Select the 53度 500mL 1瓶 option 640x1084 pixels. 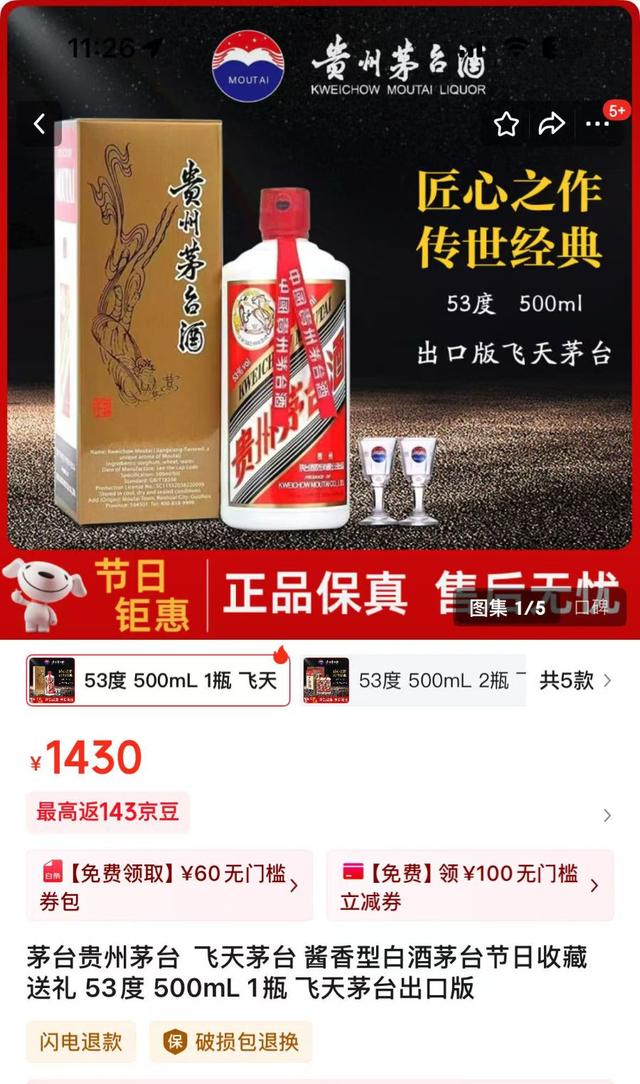158,681
